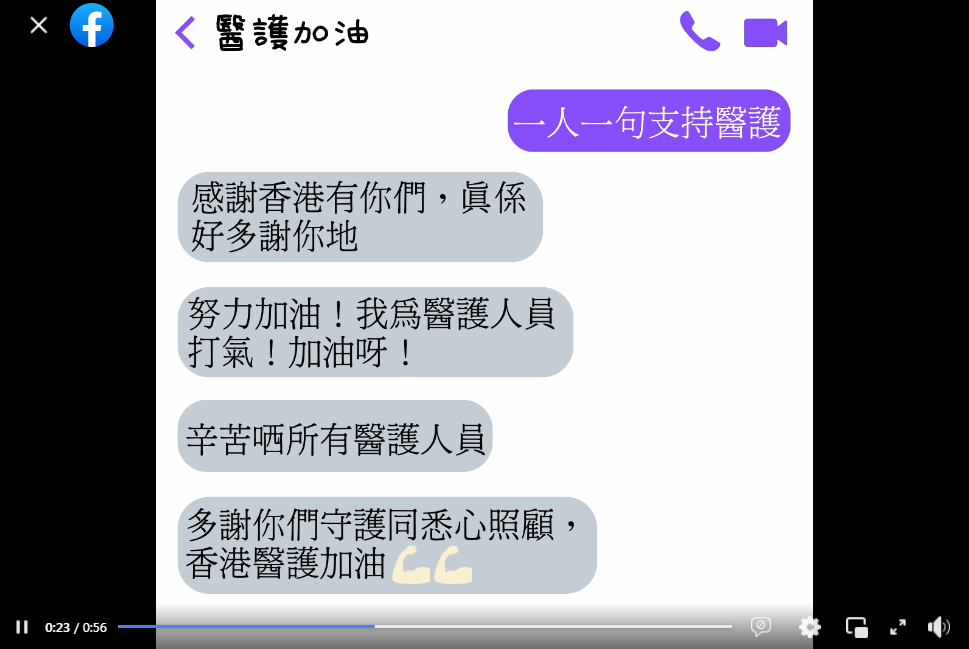Open video settings gear

[x=810, y=627]
